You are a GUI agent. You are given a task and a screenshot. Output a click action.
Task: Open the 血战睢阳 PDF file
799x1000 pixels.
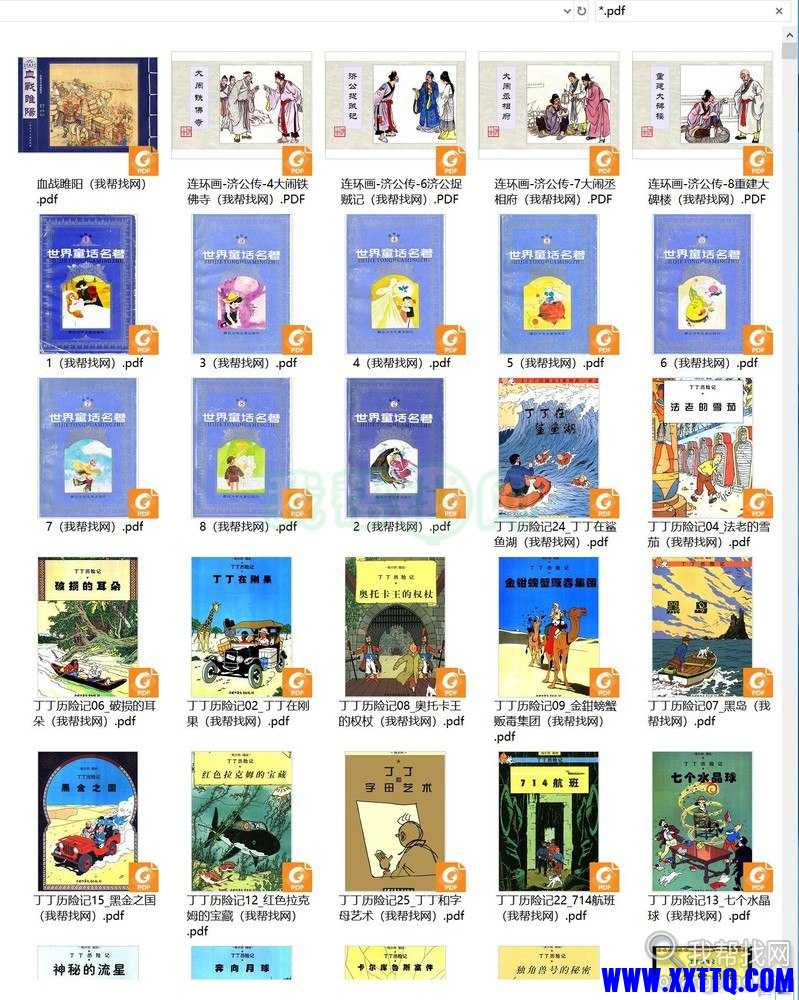(x=88, y=106)
